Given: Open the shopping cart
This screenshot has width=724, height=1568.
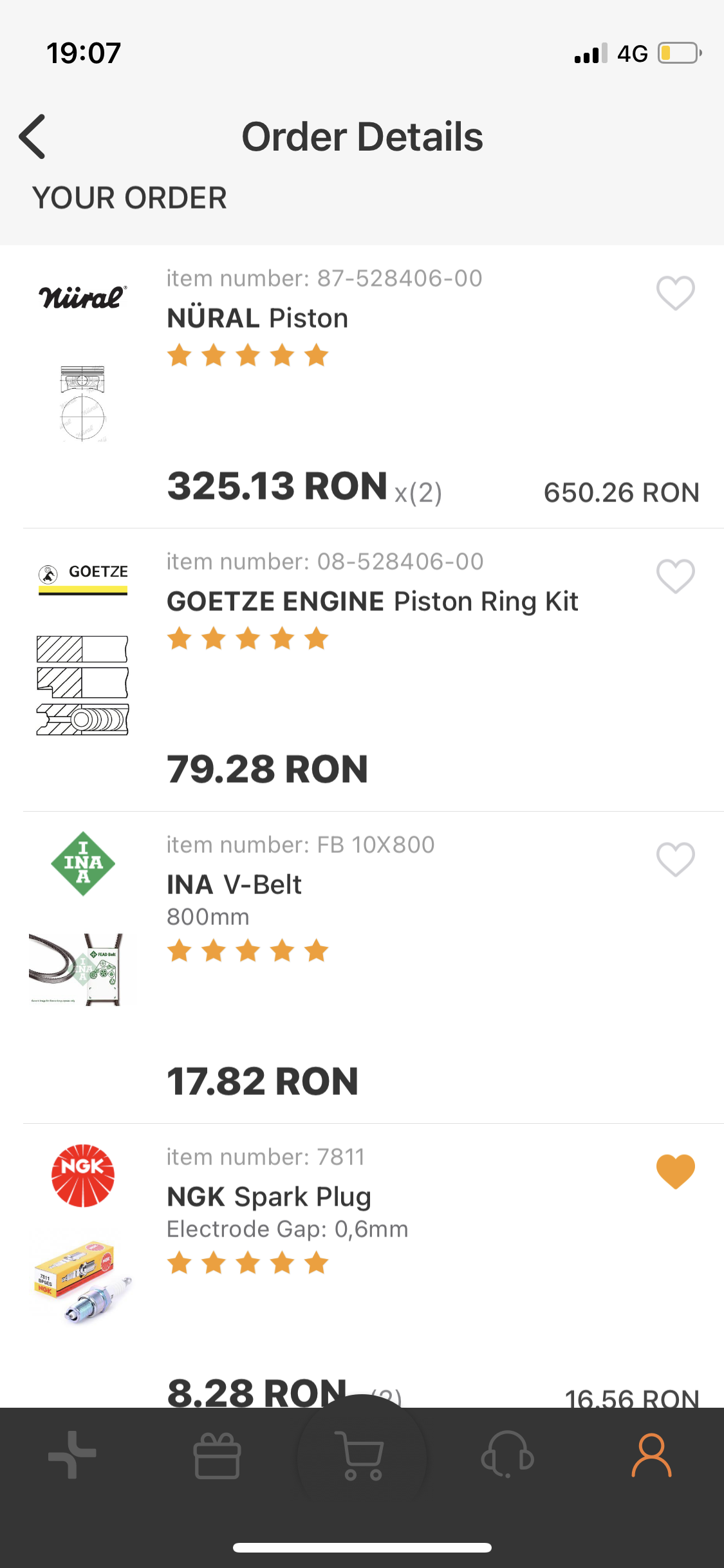Looking at the screenshot, I should point(362,1455).
